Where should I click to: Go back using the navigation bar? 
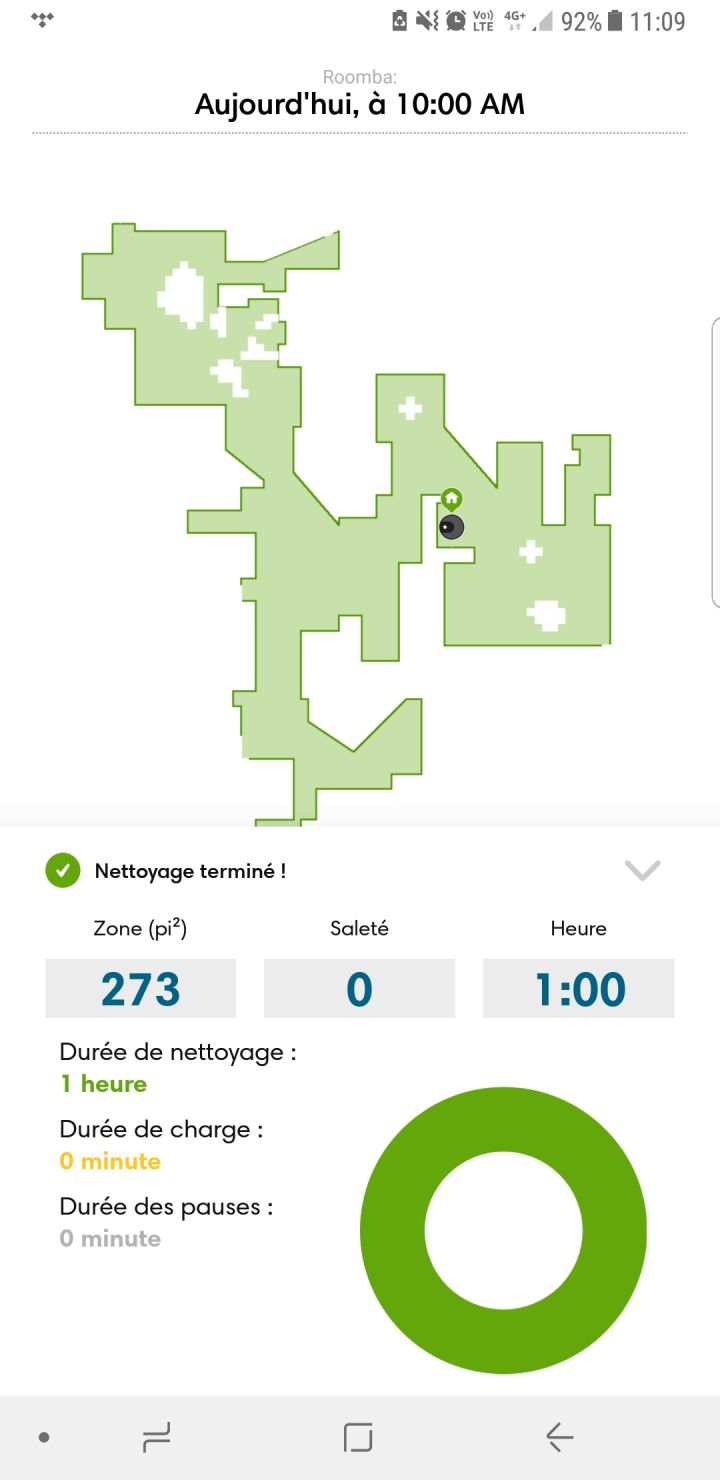559,1438
